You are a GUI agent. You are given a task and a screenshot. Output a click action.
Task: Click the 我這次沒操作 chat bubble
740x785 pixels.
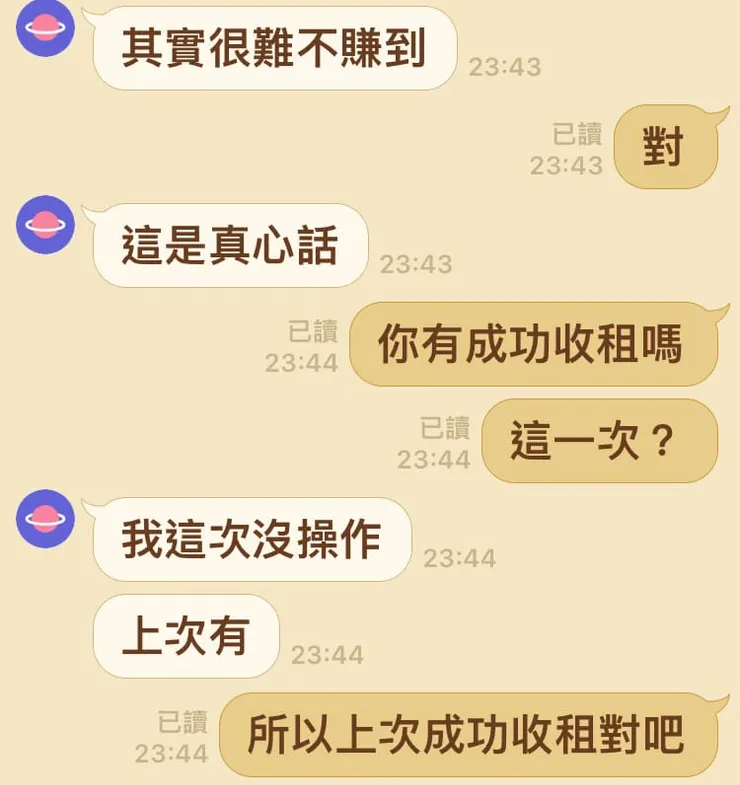pyautogui.click(x=253, y=540)
